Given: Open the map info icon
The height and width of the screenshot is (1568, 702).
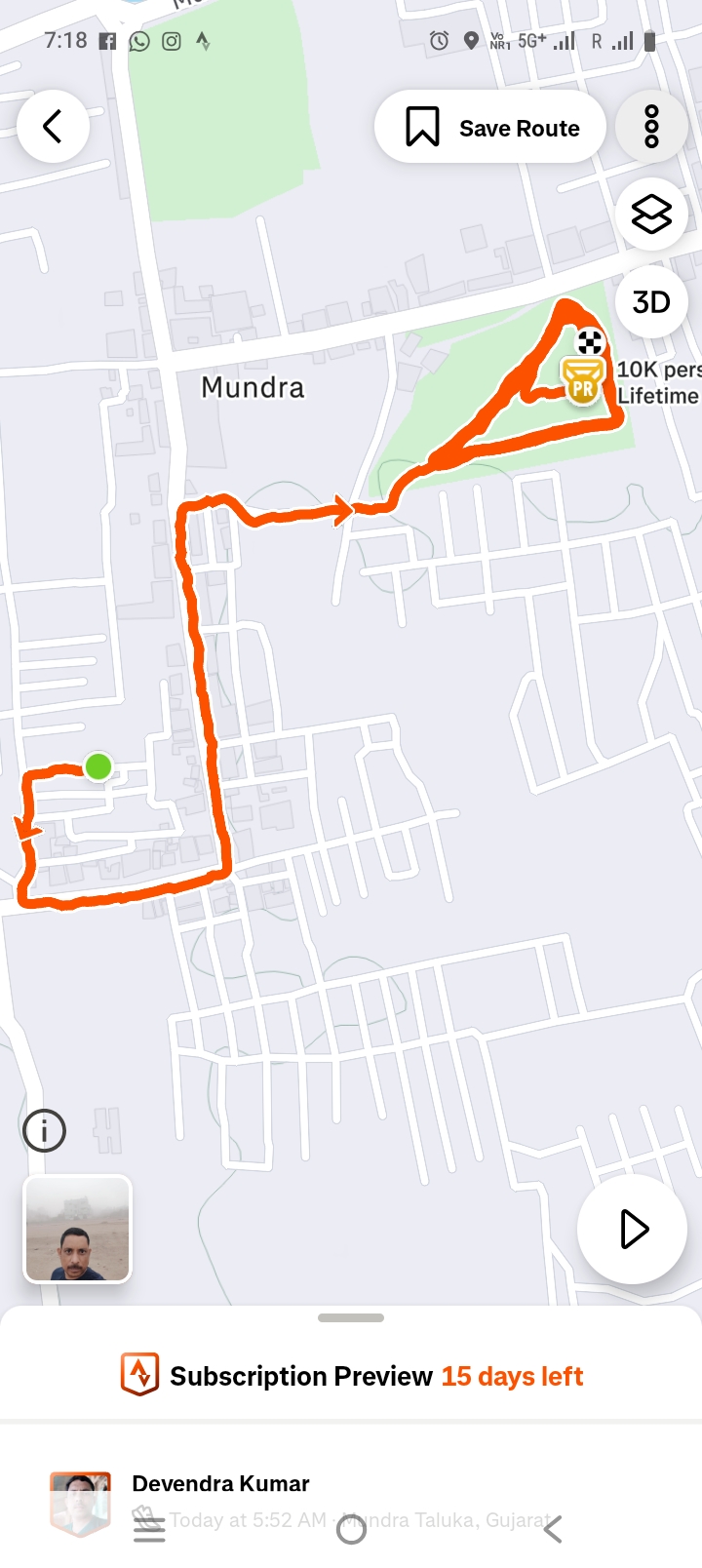Looking at the screenshot, I should [44, 1131].
